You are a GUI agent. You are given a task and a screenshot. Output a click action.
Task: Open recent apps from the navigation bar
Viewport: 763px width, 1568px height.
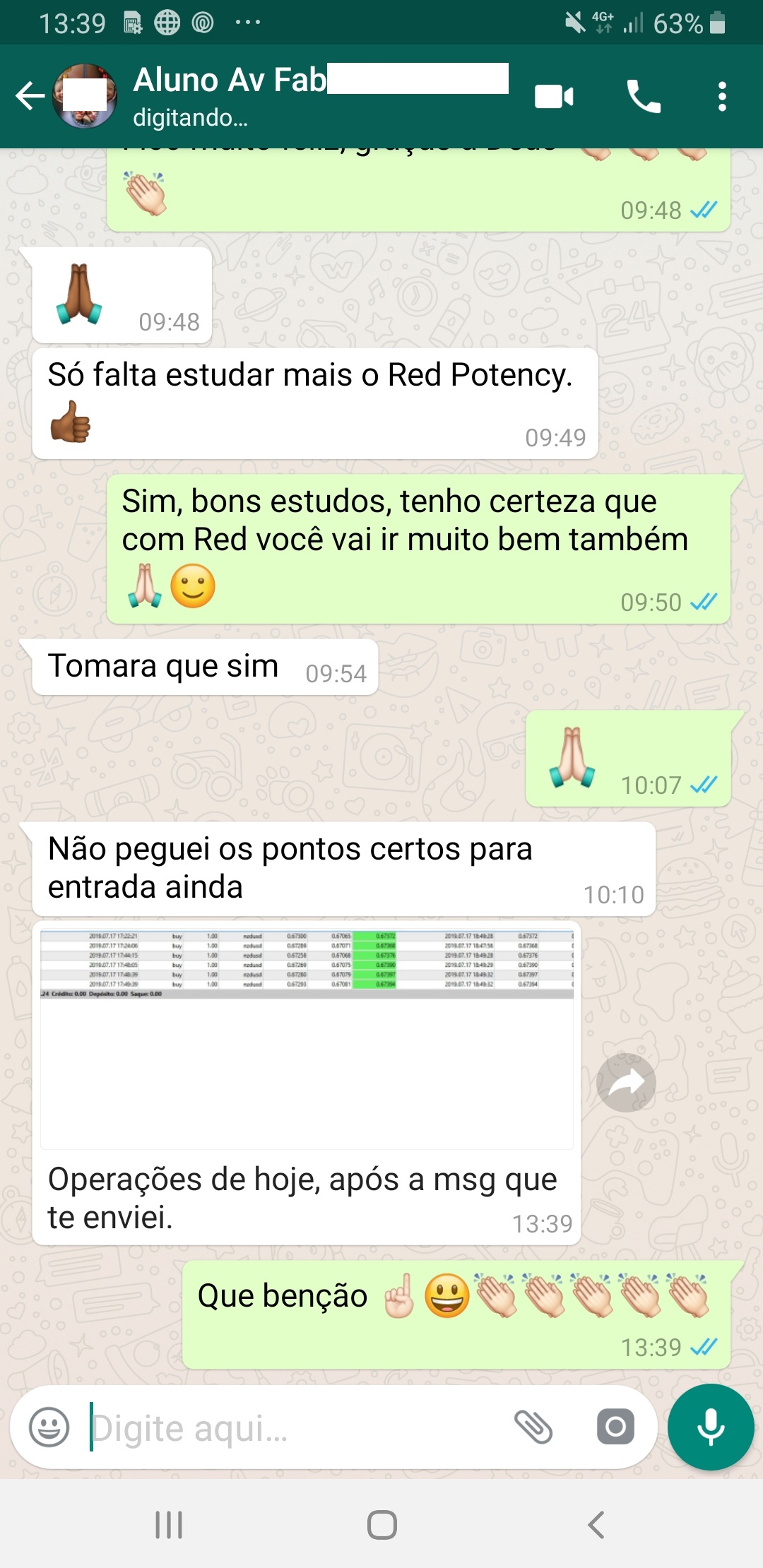coord(169,1524)
